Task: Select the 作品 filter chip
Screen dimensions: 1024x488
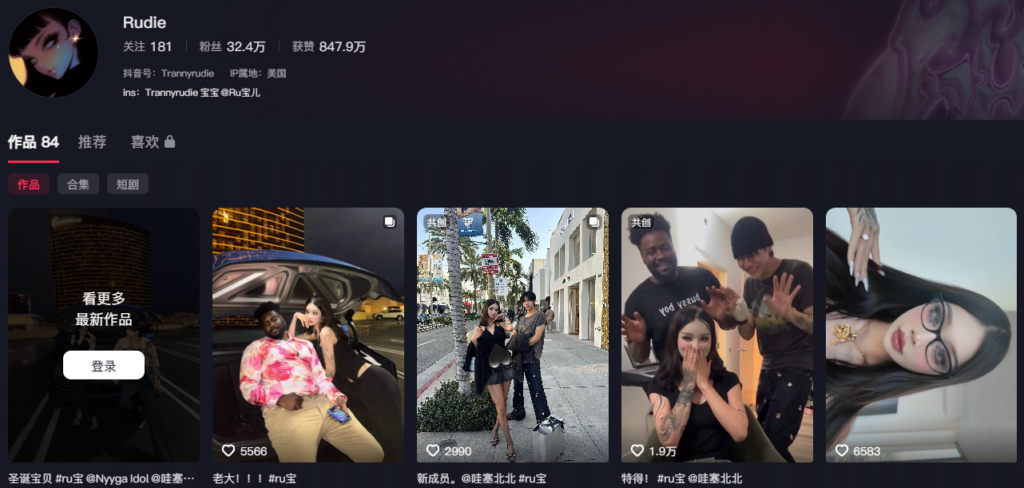Action: [x=28, y=184]
